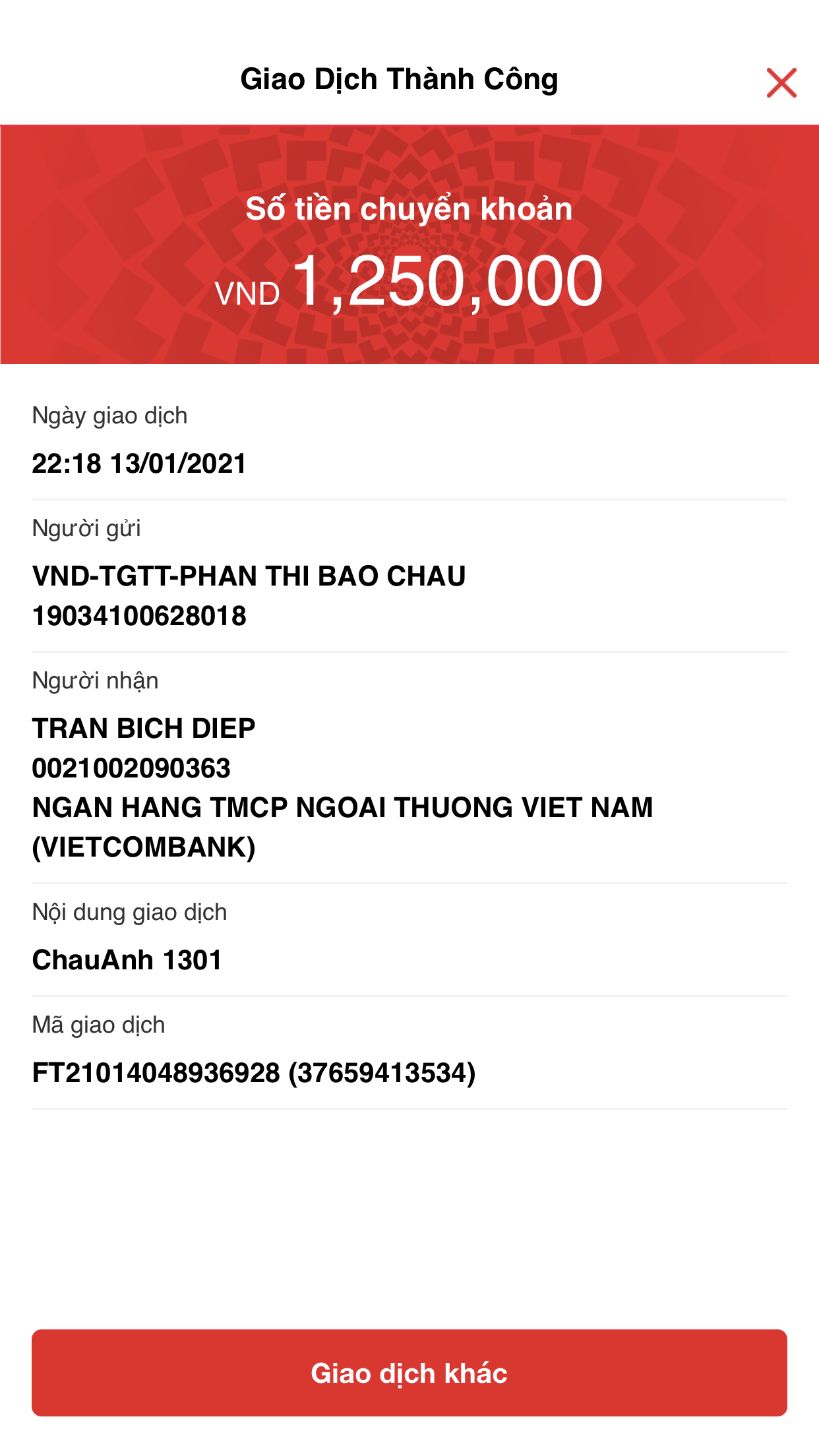
Task: Close the transaction success screen
Action: [x=781, y=82]
